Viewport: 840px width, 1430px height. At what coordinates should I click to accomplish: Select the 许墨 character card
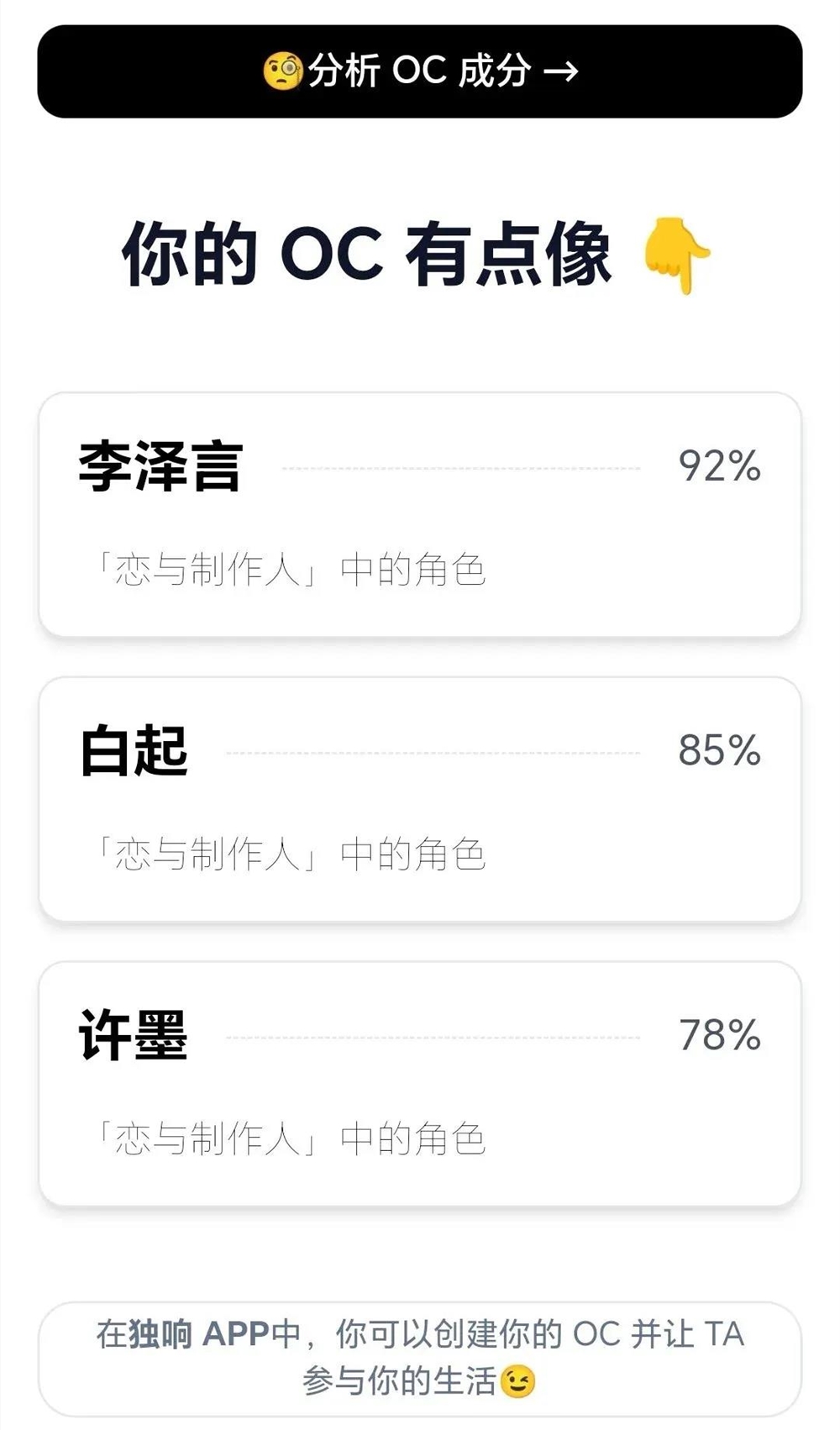pos(420,1084)
